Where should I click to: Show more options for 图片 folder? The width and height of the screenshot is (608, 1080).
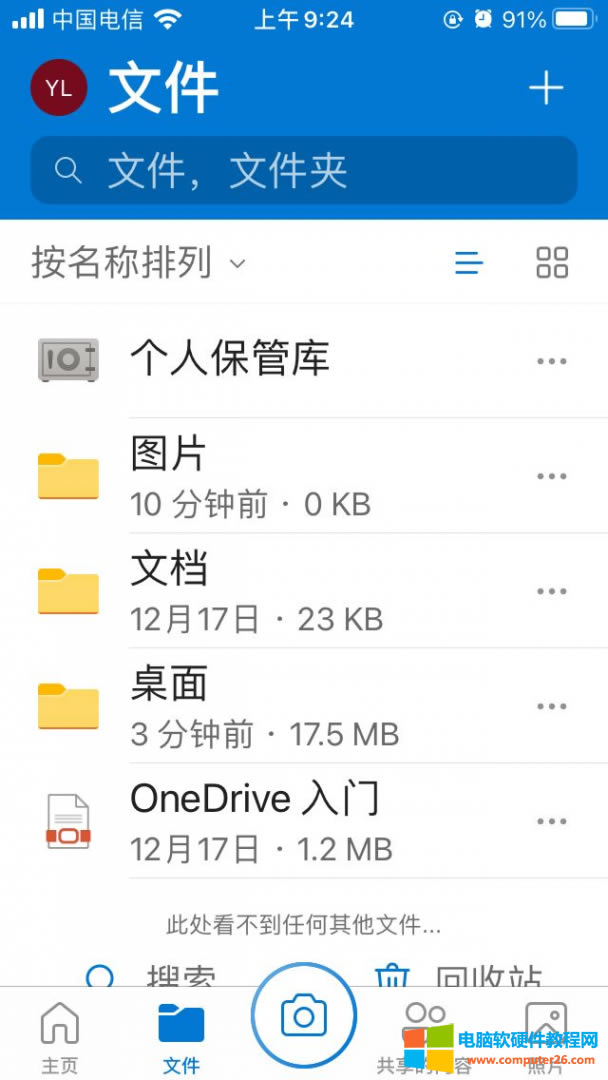[552, 476]
